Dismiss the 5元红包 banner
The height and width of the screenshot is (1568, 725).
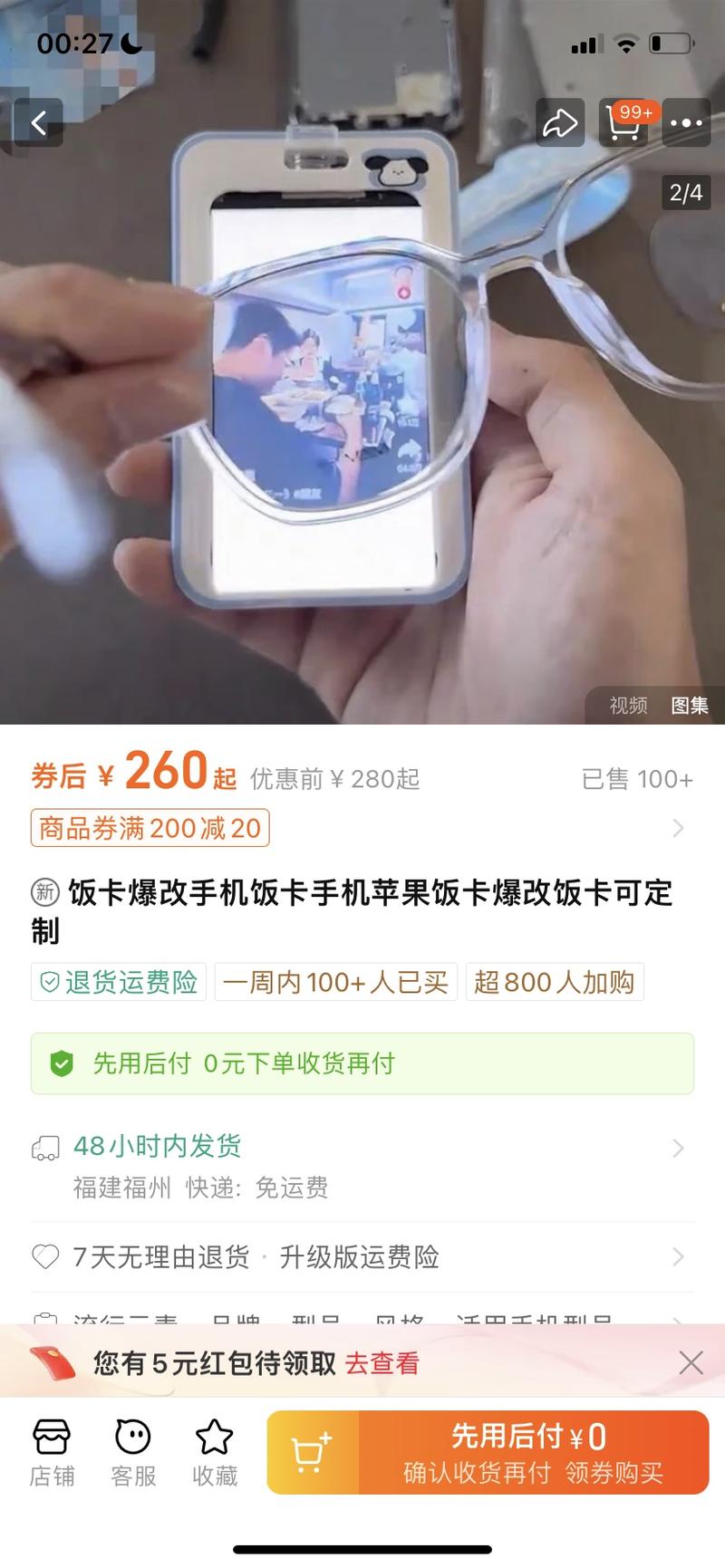point(691,1362)
